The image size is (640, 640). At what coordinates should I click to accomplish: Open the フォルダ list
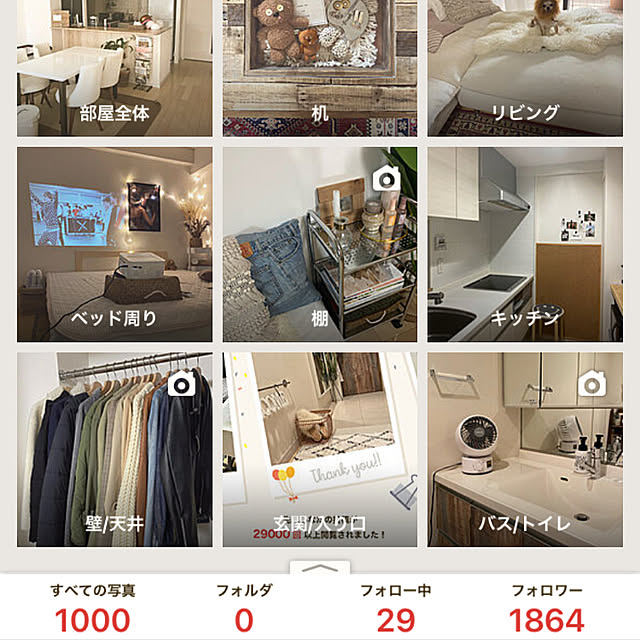tap(244, 608)
